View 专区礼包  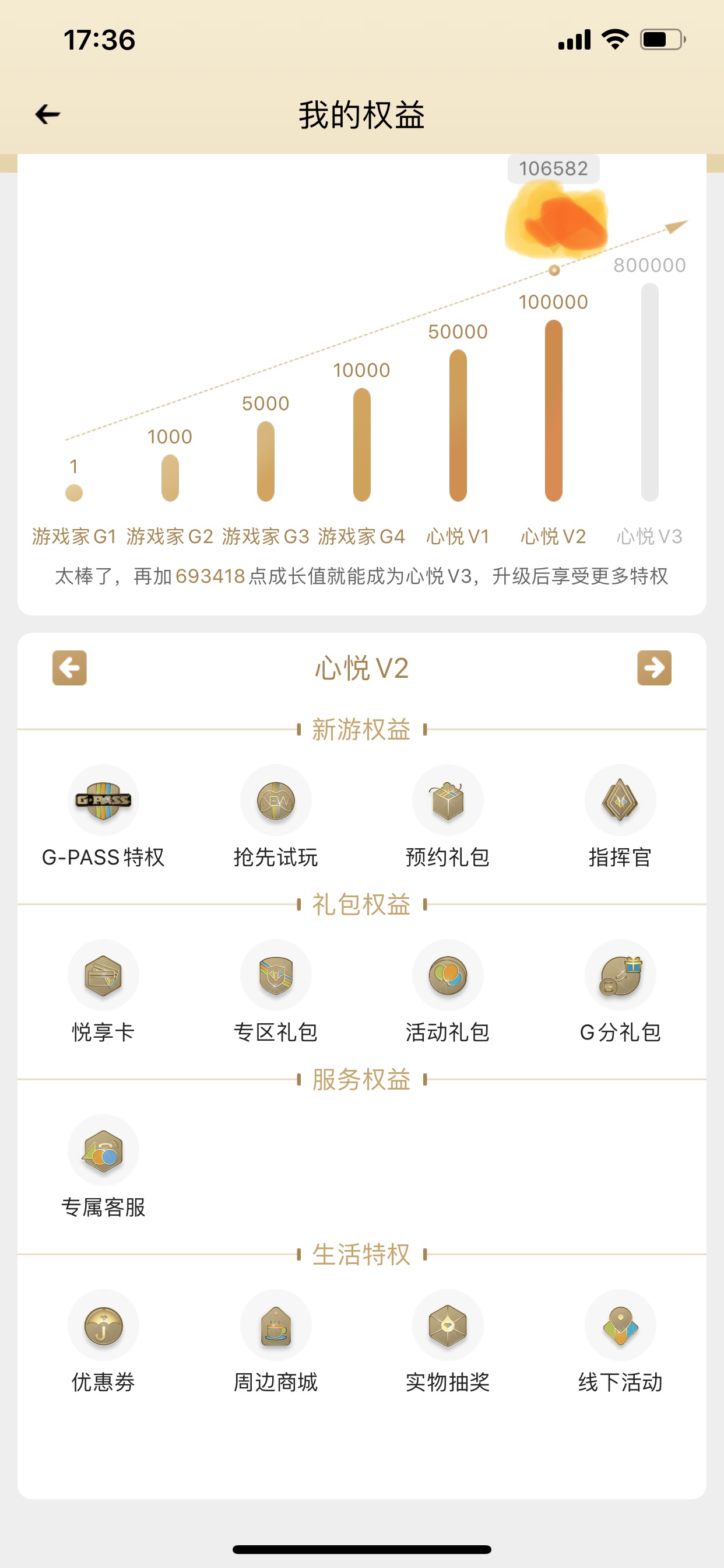click(x=276, y=992)
